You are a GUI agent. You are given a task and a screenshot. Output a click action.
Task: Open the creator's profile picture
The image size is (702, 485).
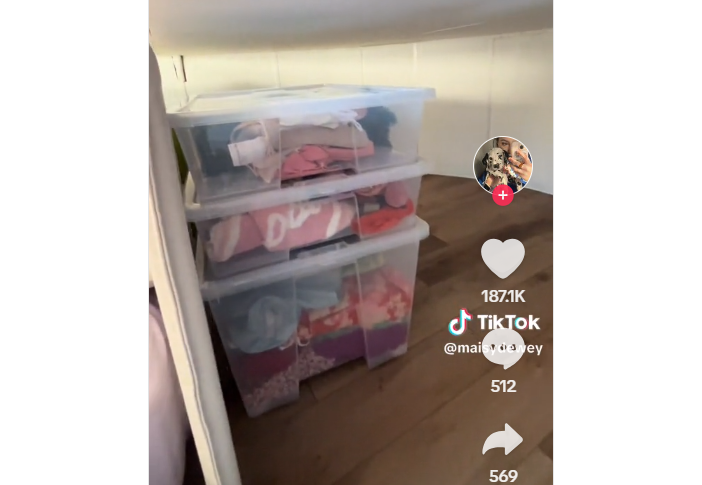(502, 163)
